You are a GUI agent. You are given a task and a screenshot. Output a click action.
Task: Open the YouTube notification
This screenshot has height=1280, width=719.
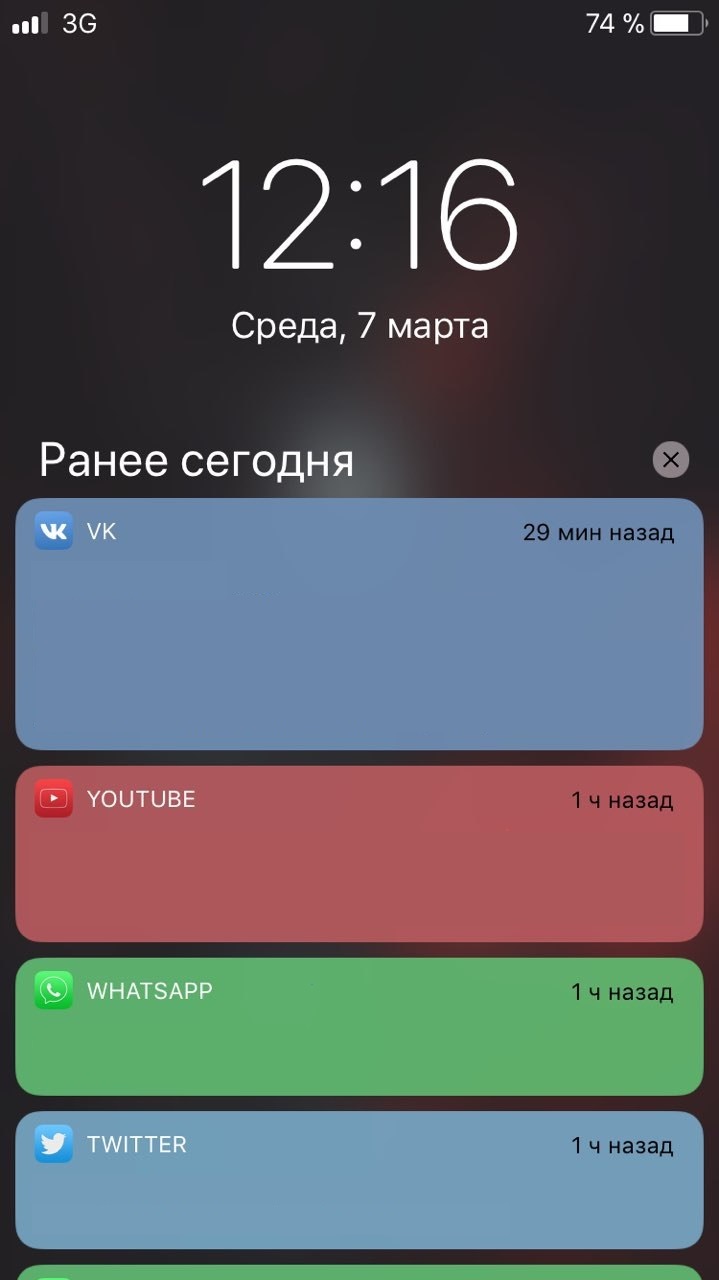(359, 854)
